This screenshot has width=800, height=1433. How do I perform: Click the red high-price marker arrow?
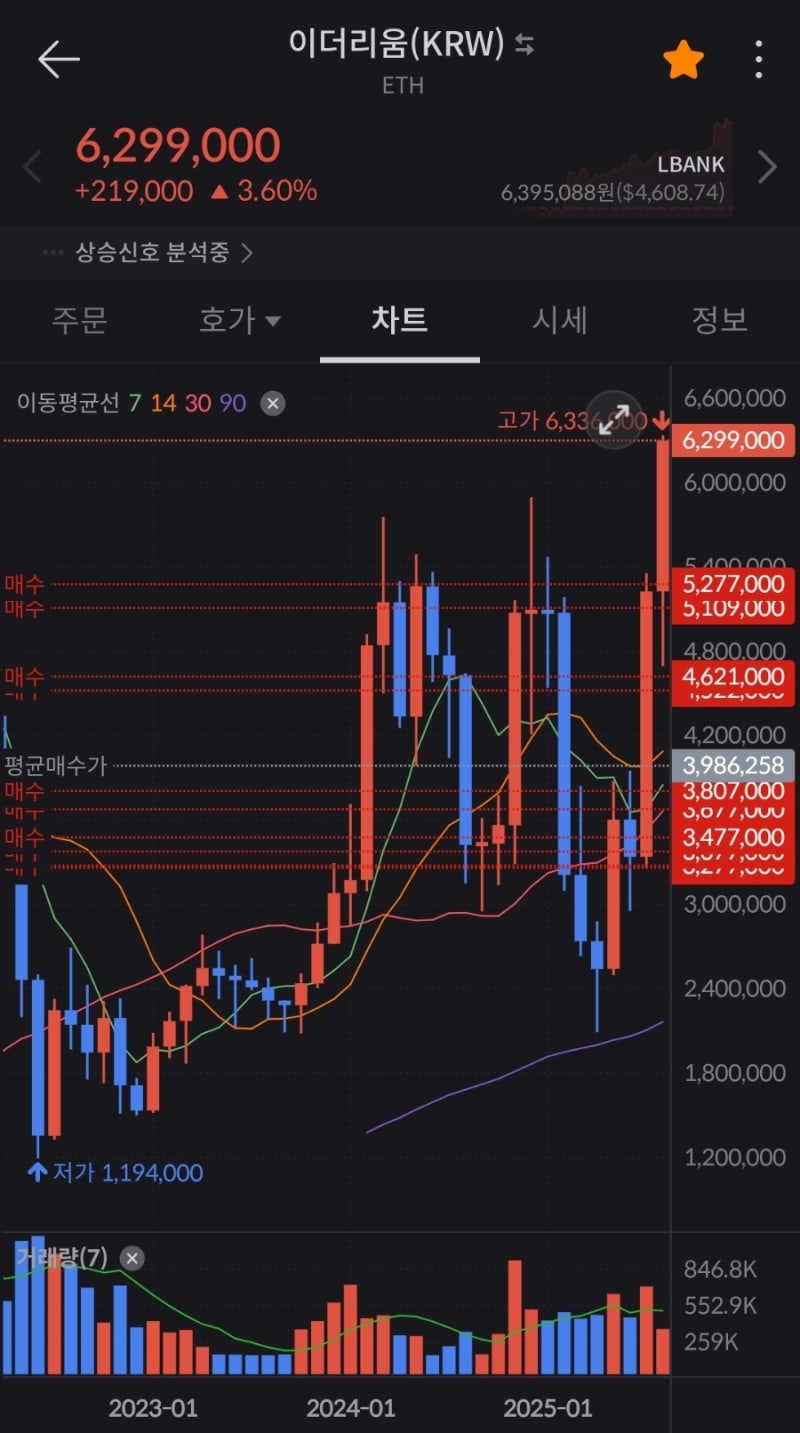click(662, 421)
